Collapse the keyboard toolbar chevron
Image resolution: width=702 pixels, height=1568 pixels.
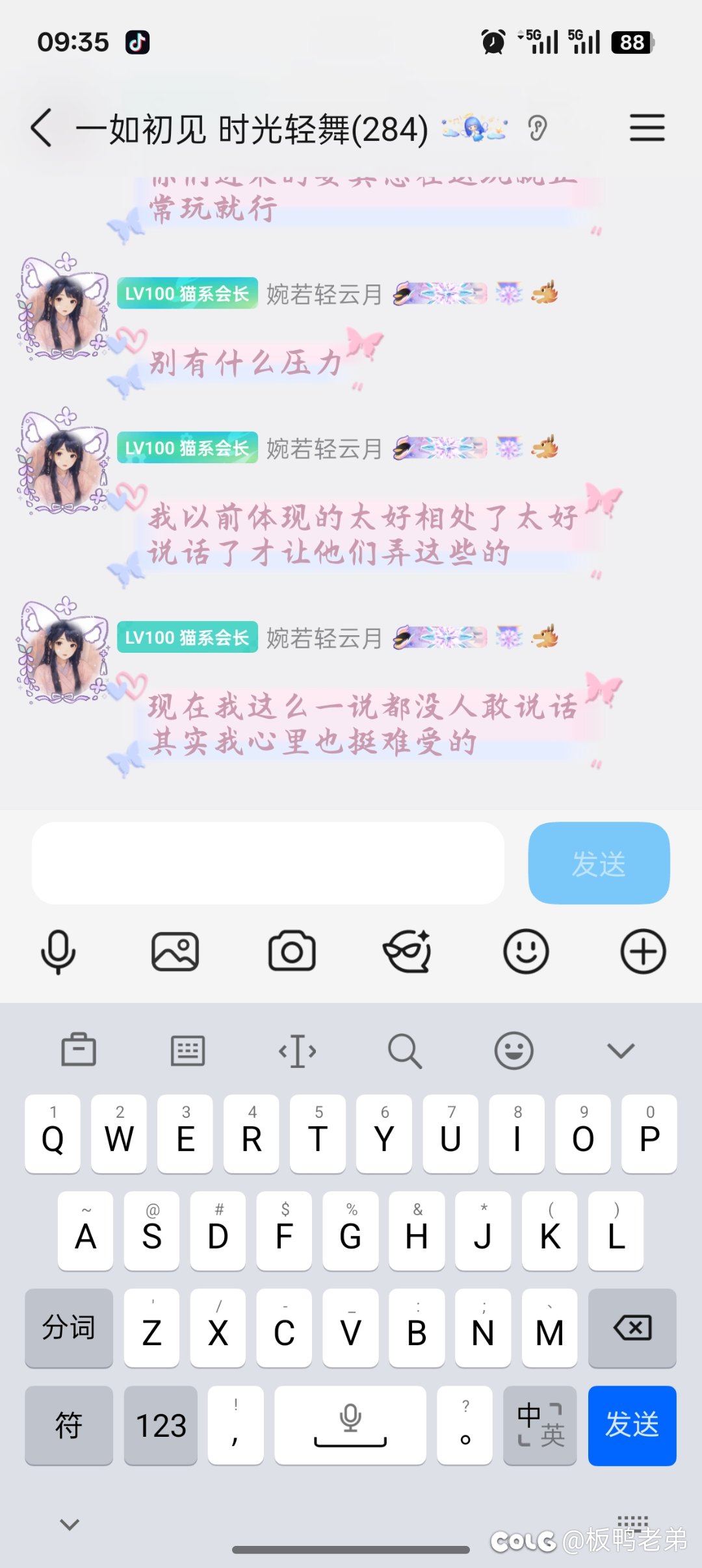pos(621,1050)
